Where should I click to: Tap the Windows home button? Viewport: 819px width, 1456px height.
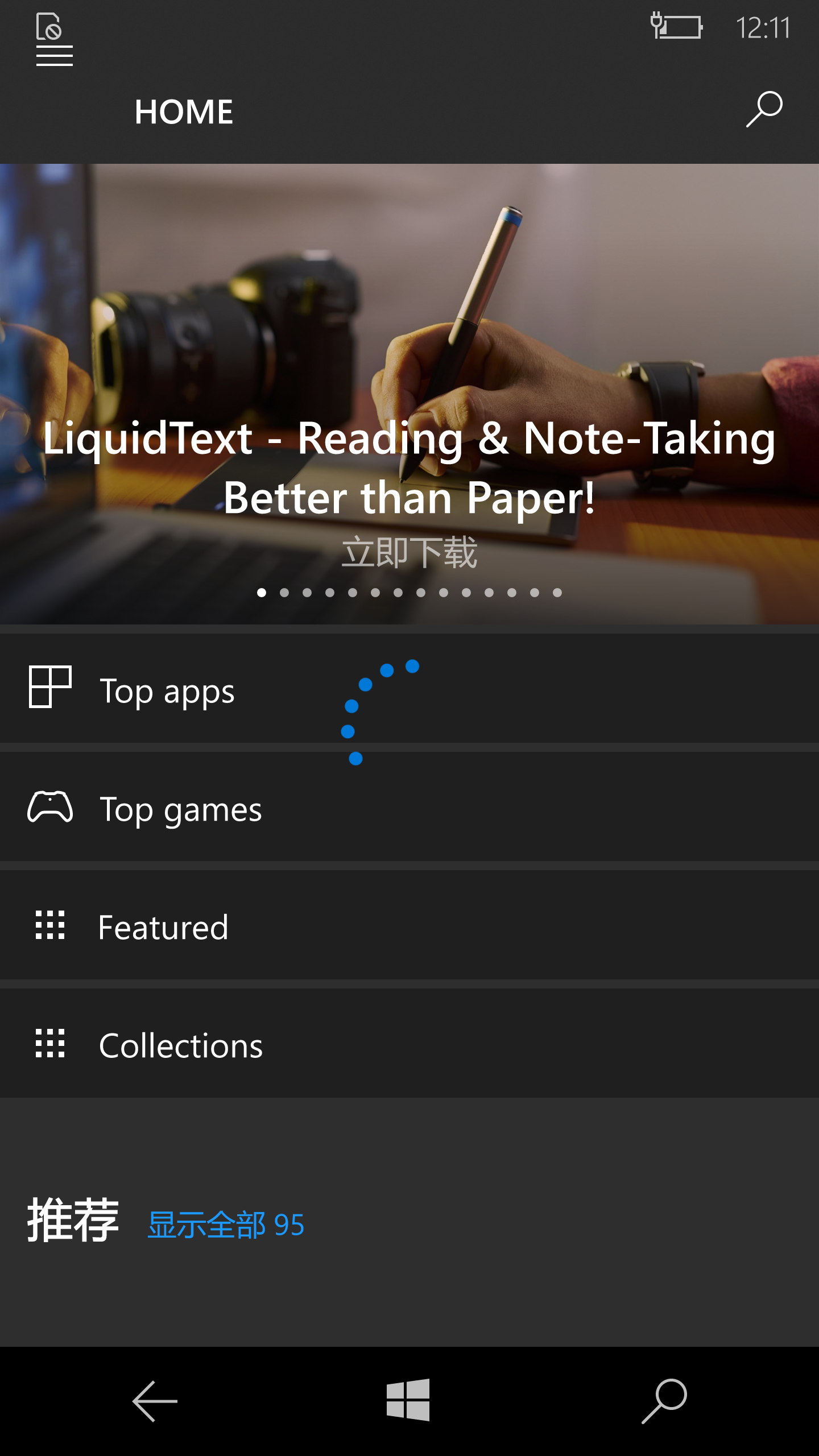pyautogui.click(x=408, y=1400)
